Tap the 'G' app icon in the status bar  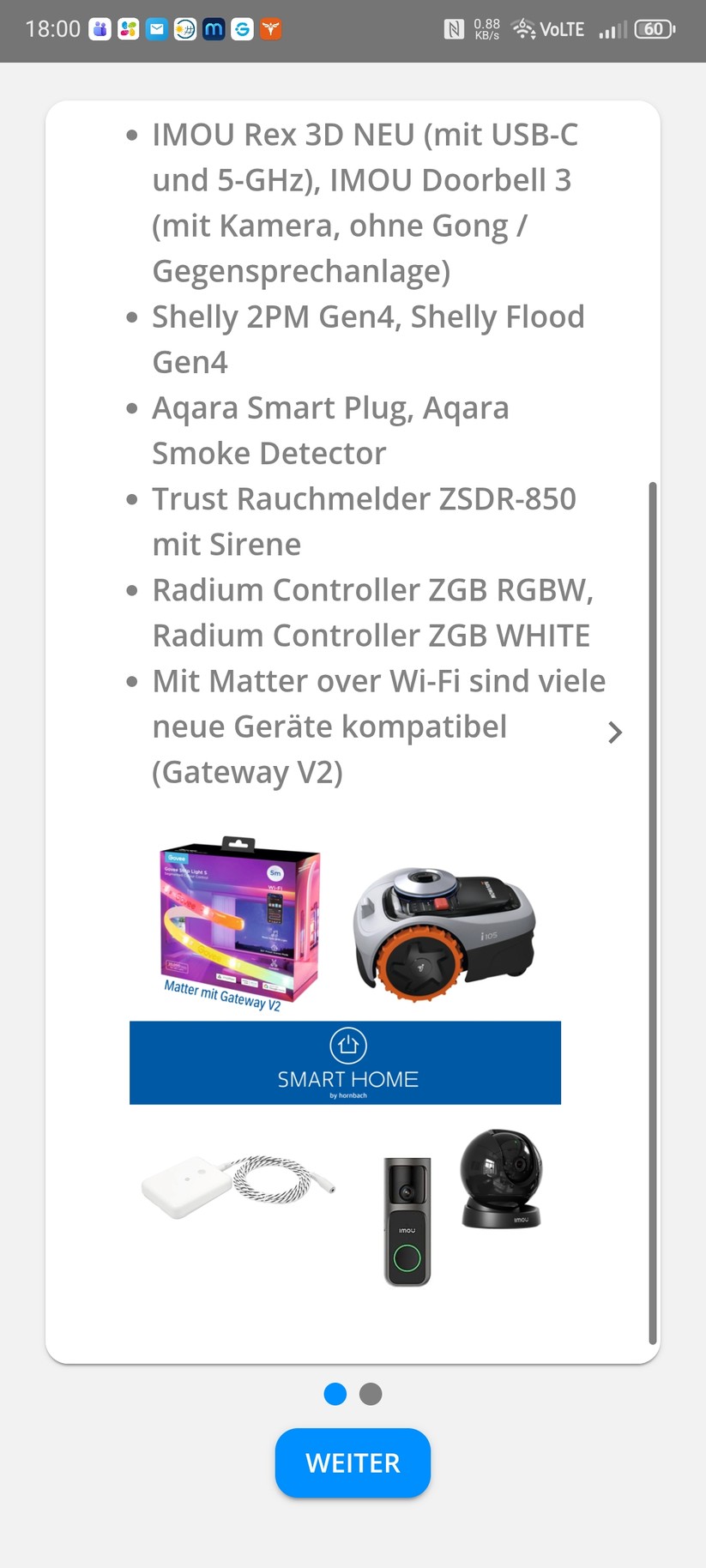tap(243, 28)
